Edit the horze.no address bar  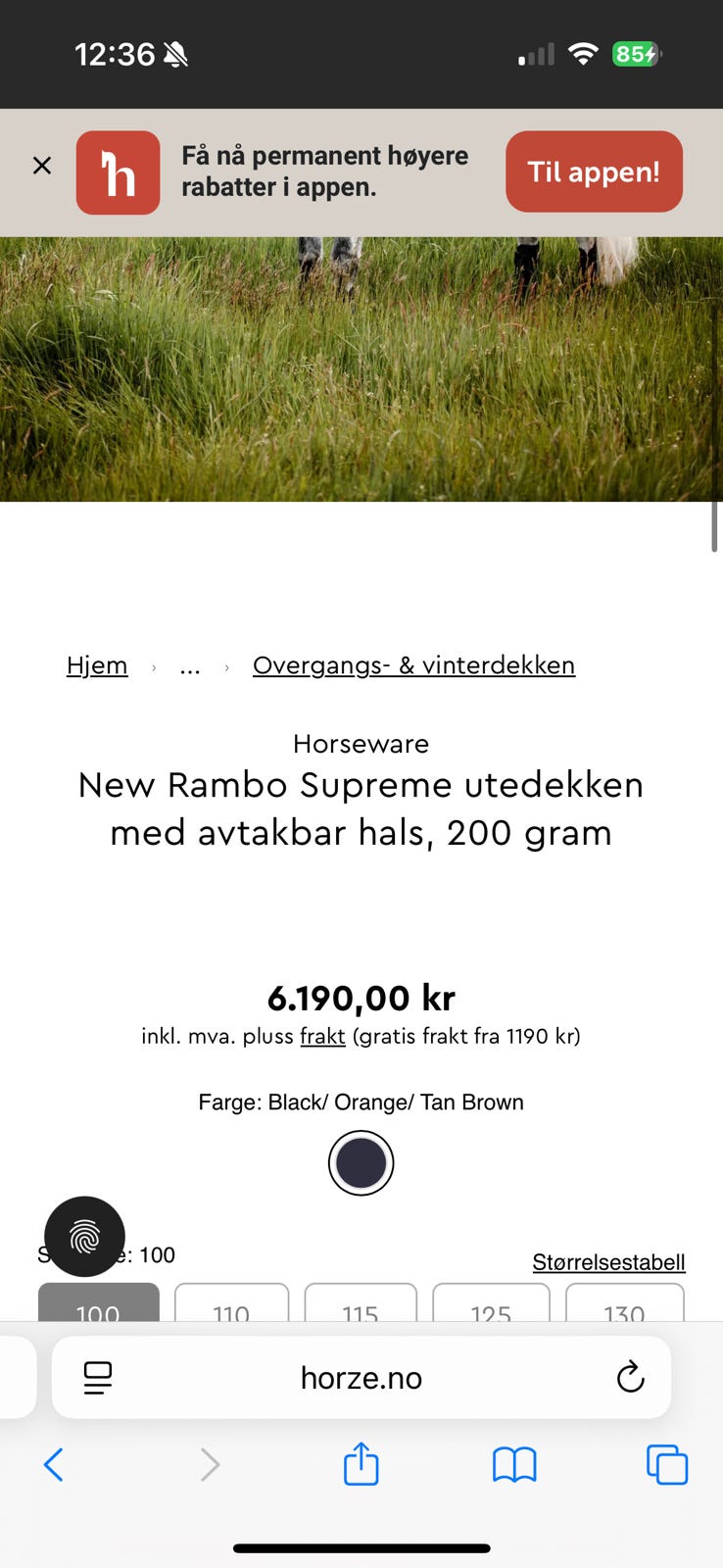[361, 1378]
